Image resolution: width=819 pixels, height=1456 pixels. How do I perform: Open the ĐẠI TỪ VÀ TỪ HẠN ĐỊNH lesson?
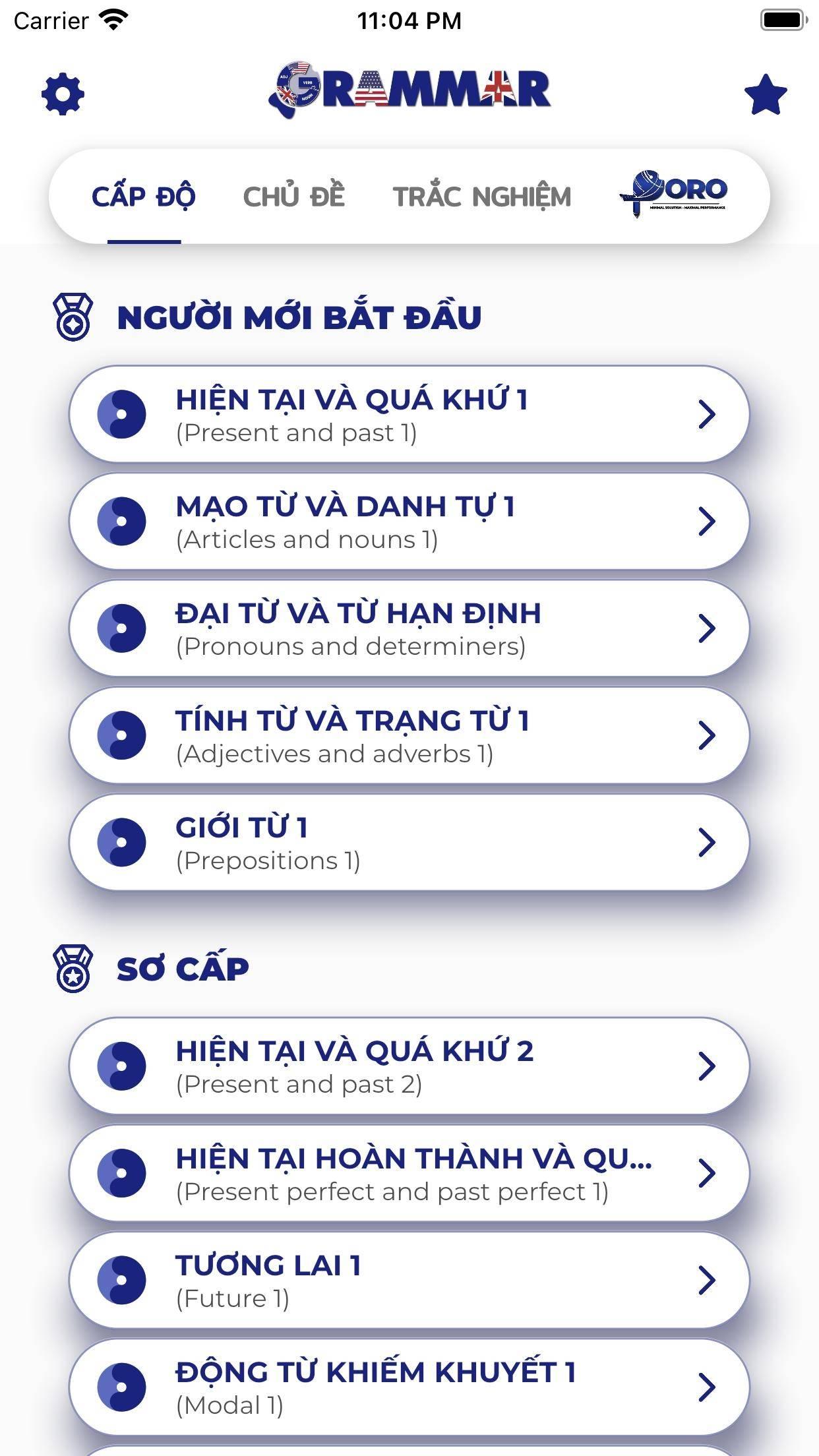coord(409,628)
